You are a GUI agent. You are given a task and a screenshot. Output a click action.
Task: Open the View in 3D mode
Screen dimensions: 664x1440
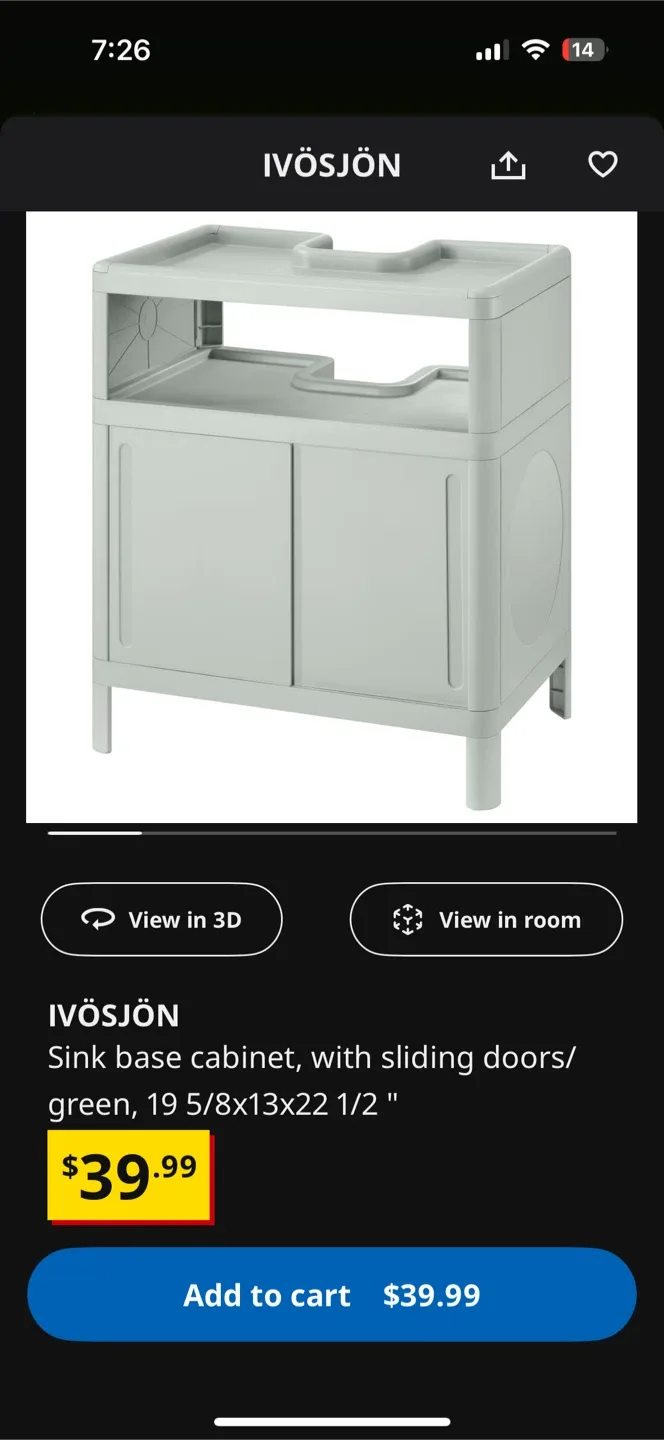pos(162,919)
